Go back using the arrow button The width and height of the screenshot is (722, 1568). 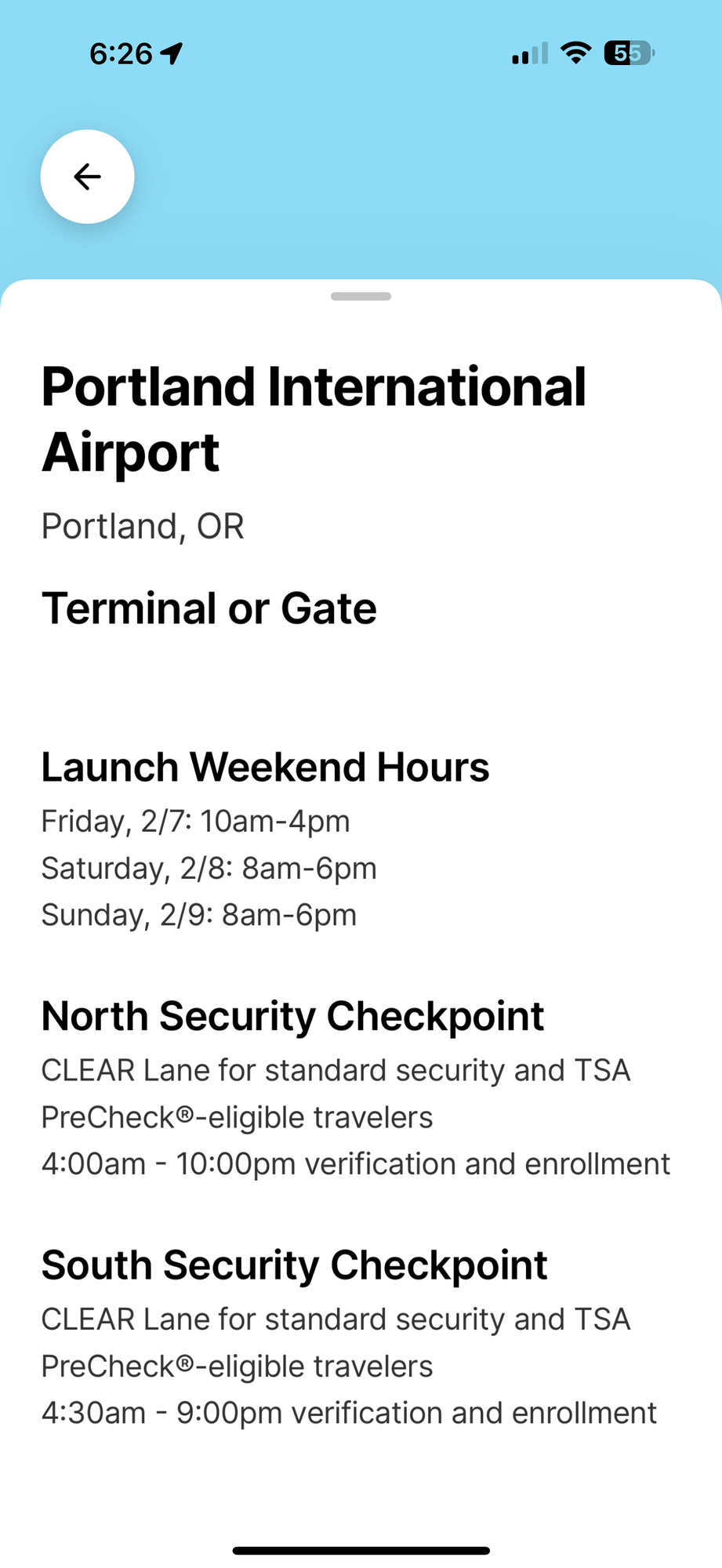(x=87, y=176)
